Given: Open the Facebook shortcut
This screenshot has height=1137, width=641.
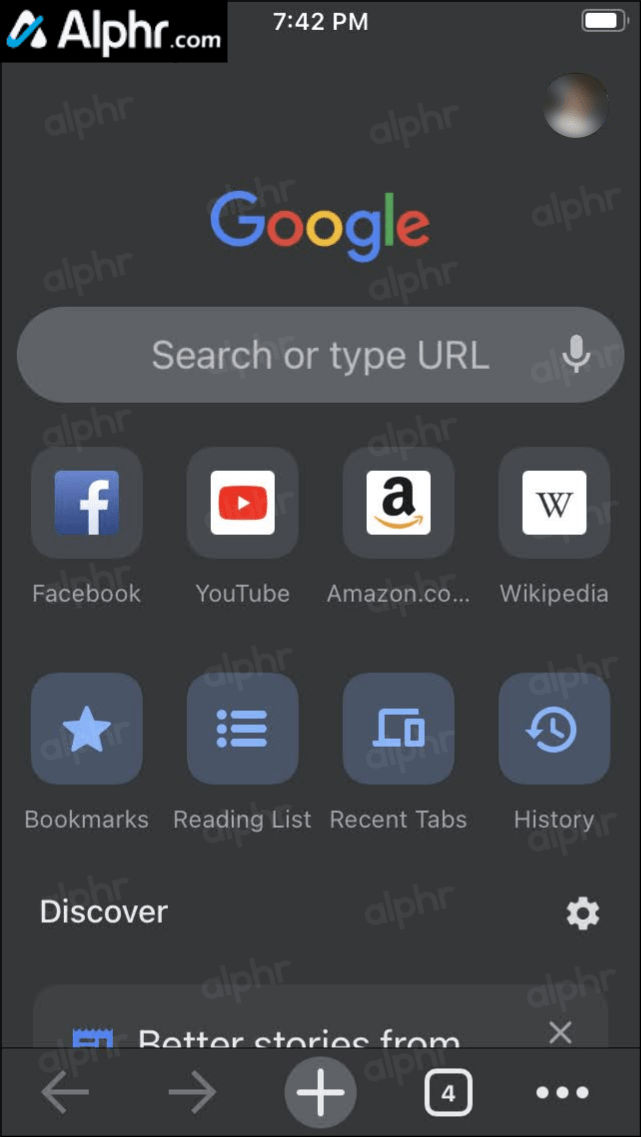Looking at the screenshot, I should point(87,502).
